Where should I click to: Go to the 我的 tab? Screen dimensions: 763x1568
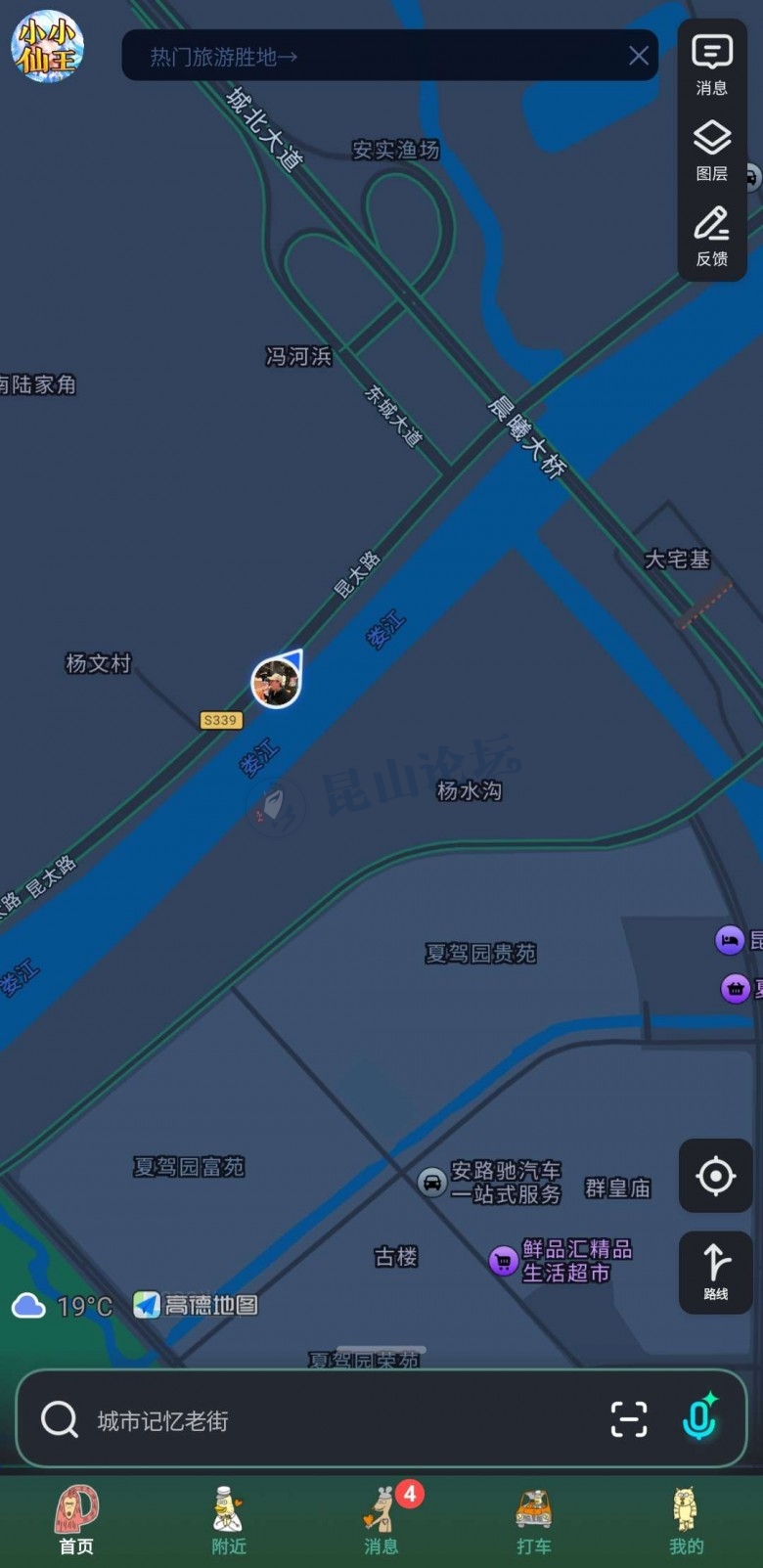tap(687, 1521)
